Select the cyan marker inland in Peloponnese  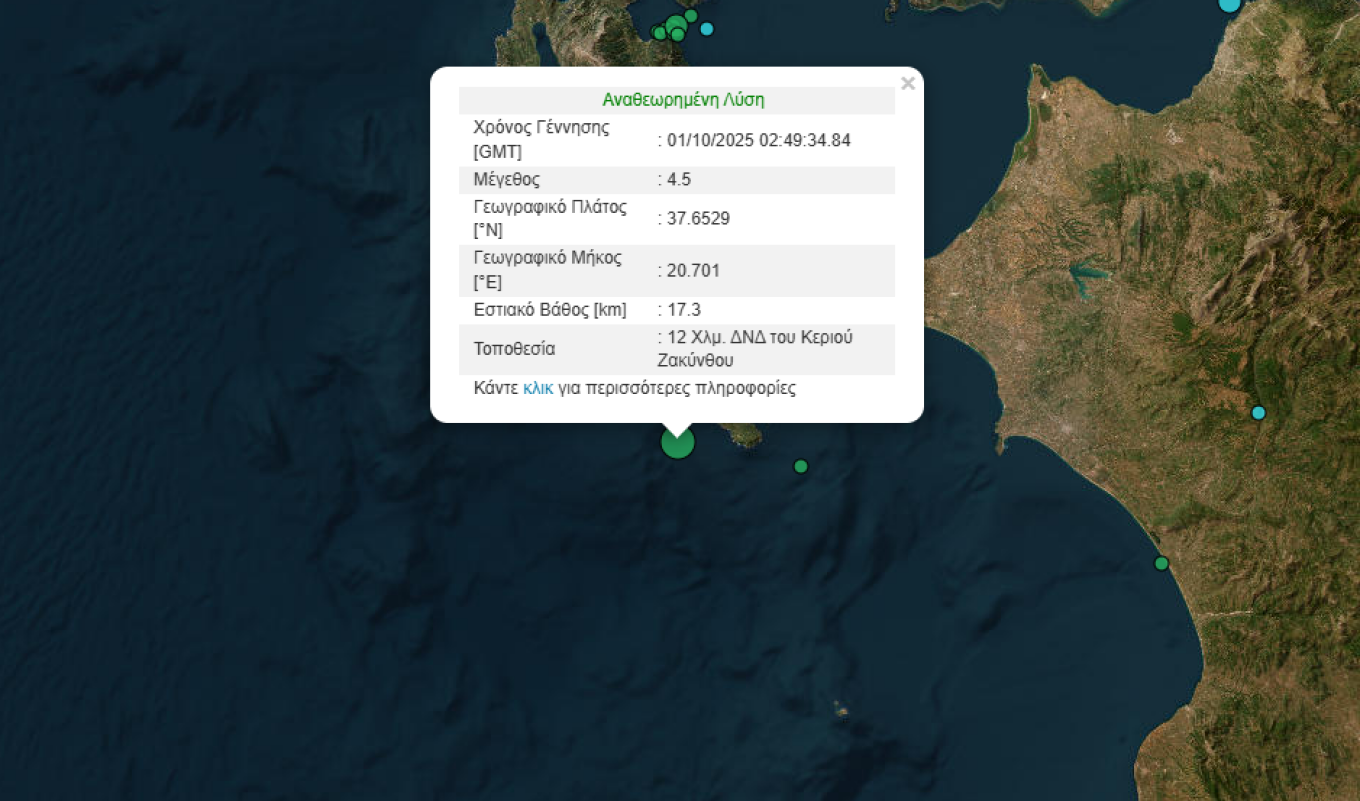coord(1258,413)
